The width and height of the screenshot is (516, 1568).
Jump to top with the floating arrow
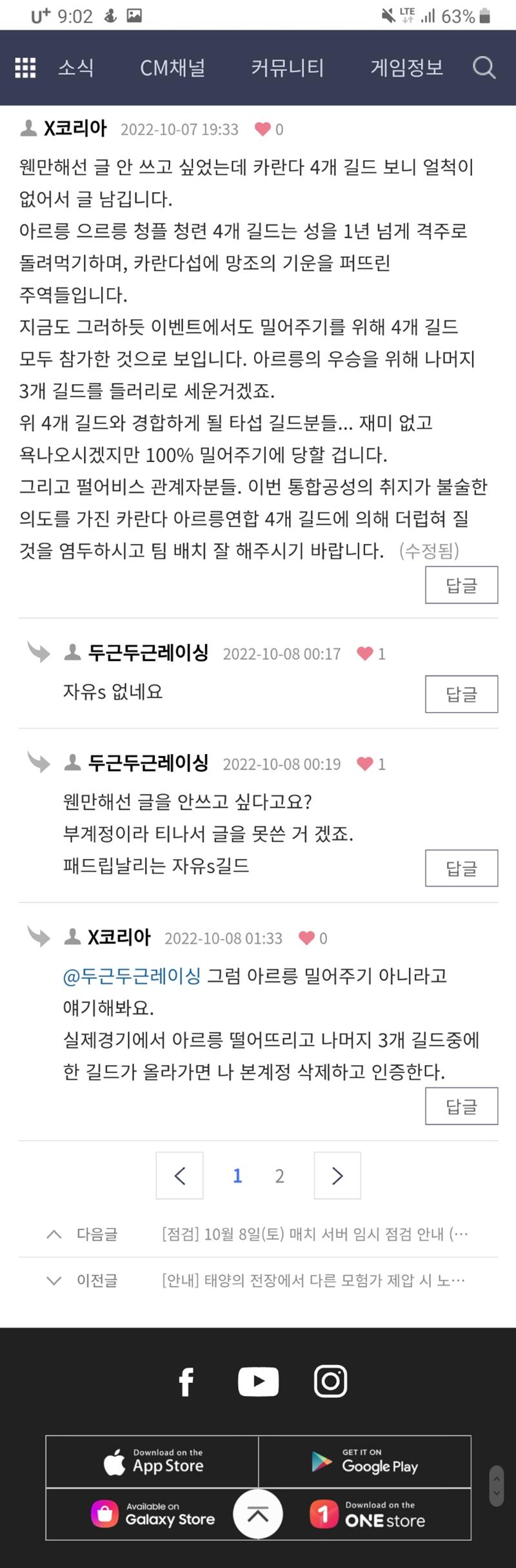coord(257,1515)
